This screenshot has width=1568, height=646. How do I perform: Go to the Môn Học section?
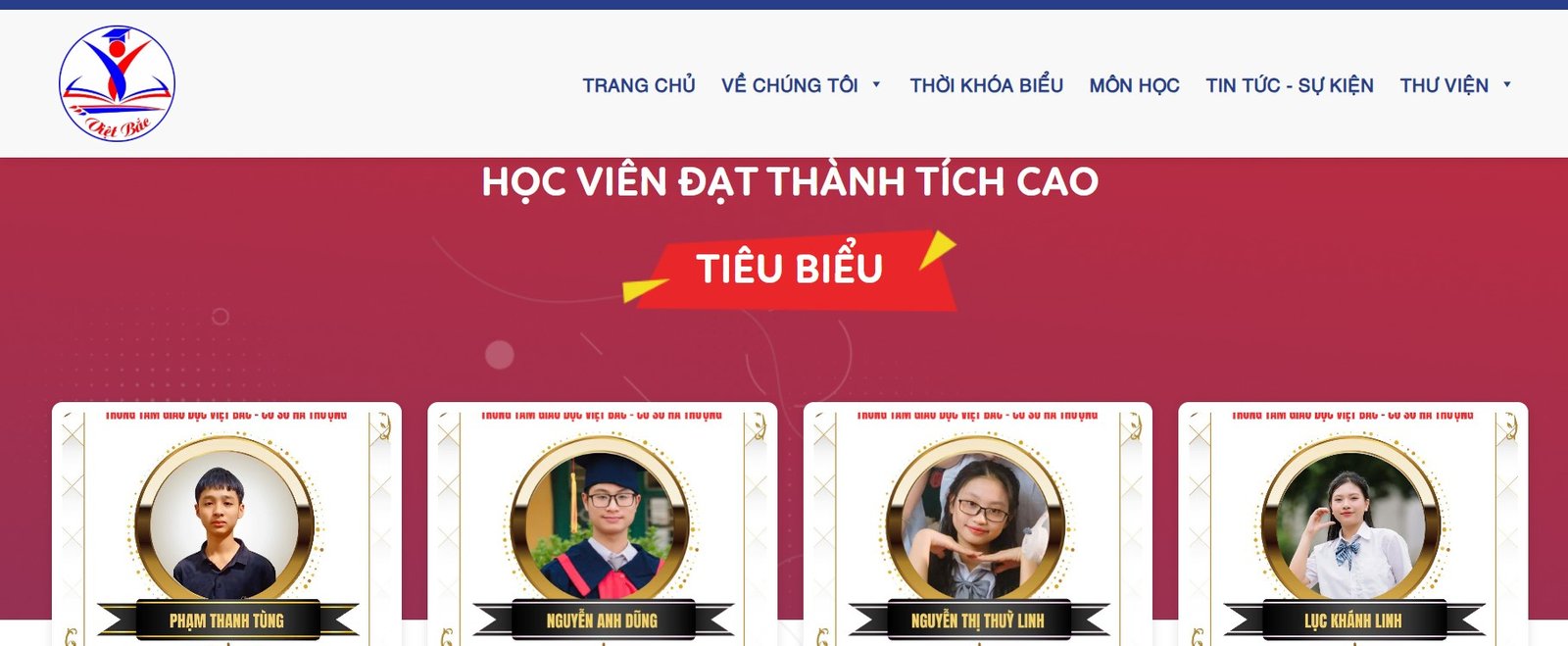coord(1134,85)
